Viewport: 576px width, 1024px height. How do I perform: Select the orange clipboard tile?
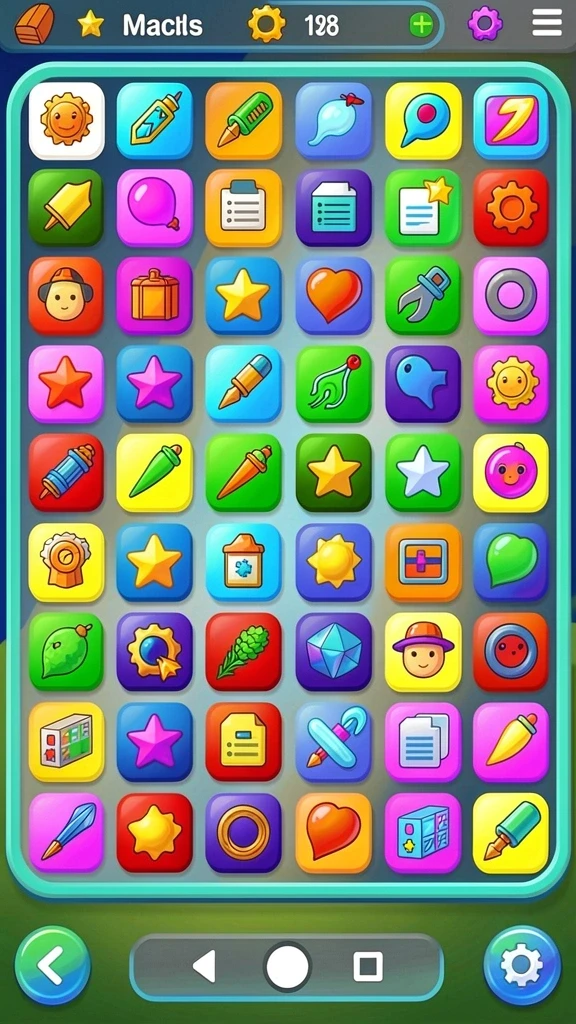coord(244,208)
